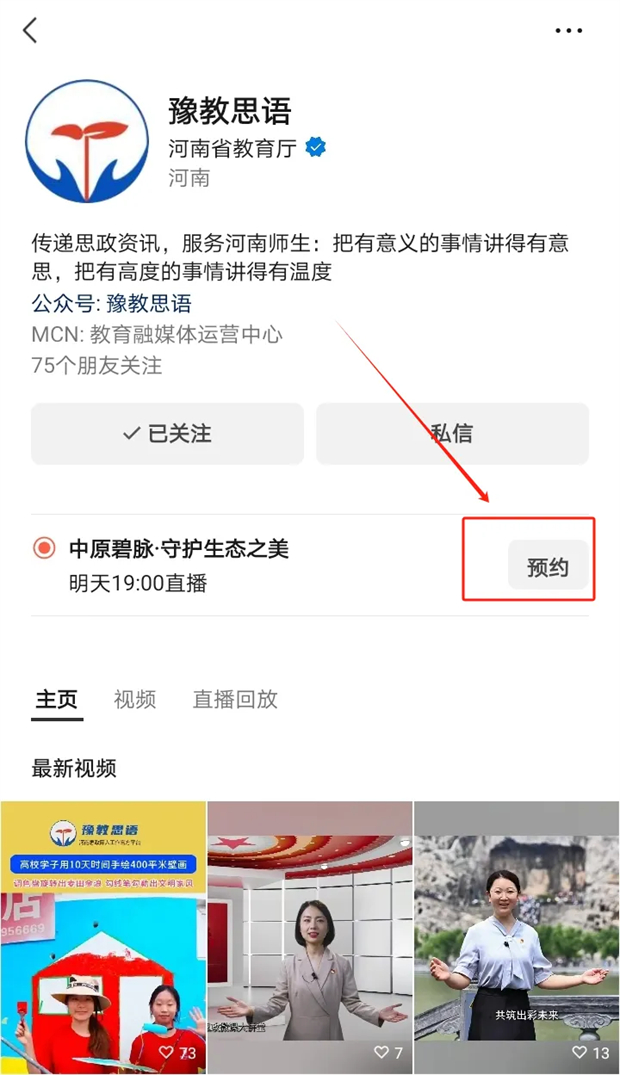Send a private message via 私信
The width and height of the screenshot is (620, 1075).
[452, 434]
